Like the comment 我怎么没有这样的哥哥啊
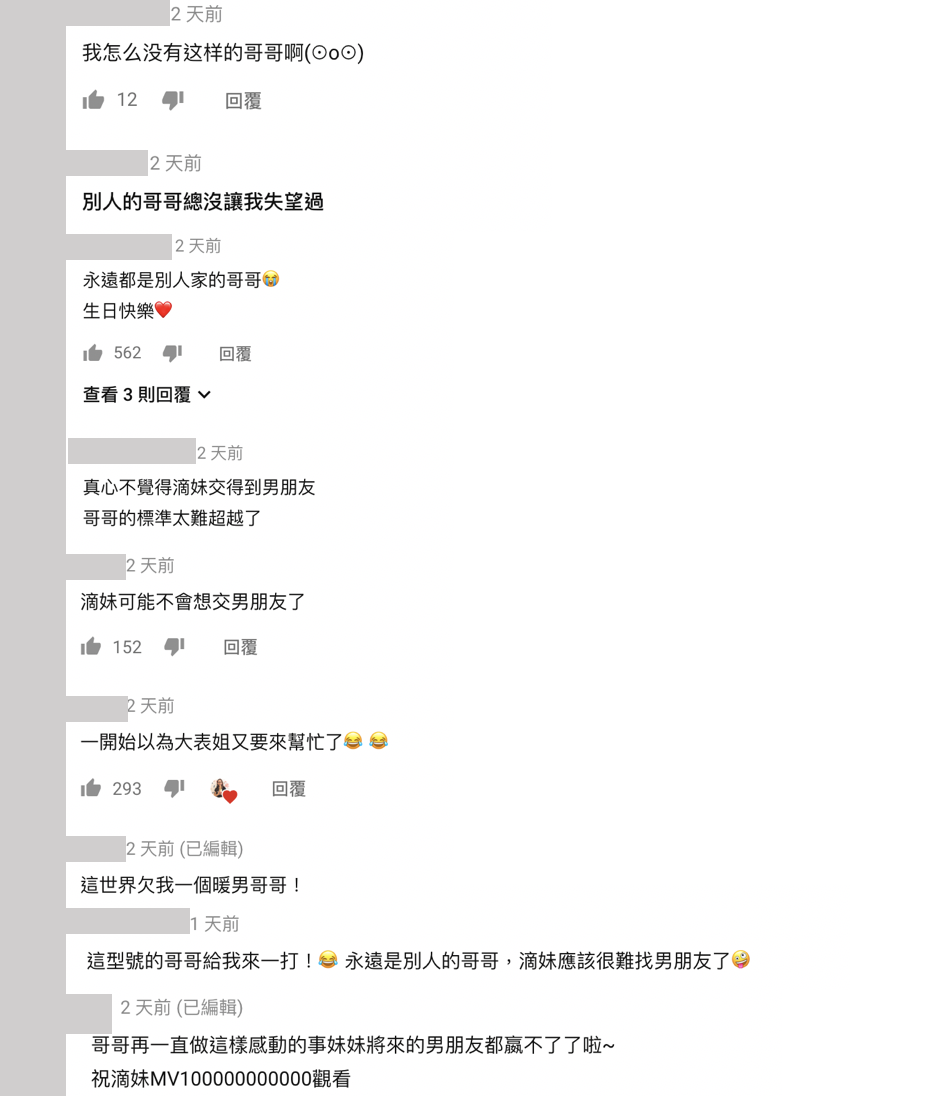Image resolution: width=950 pixels, height=1096 pixels. point(94,100)
